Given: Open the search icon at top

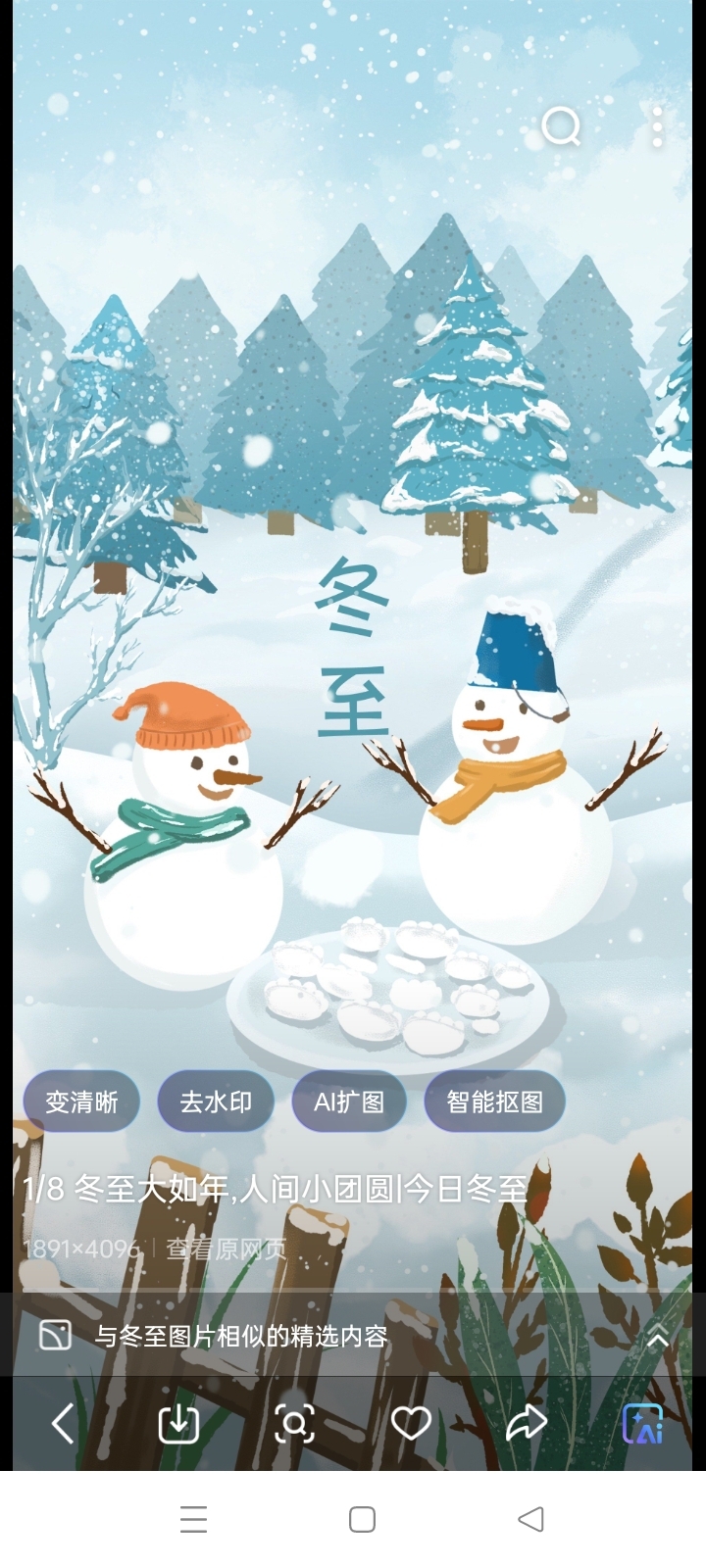Looking at the screenshot, I should 561,126.
